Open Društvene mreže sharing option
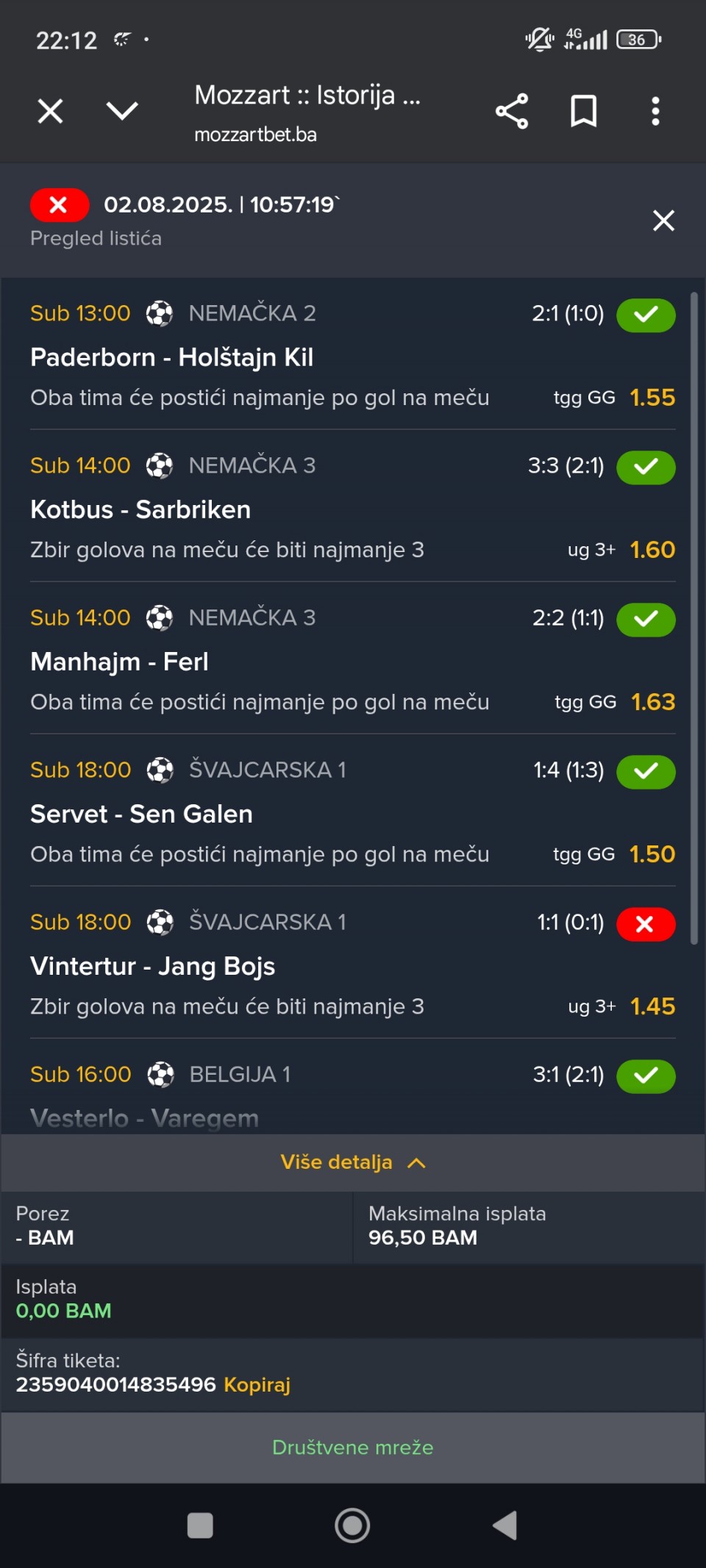The width and height of the screenshot is (706, 1568). [x=353, y=1447]
